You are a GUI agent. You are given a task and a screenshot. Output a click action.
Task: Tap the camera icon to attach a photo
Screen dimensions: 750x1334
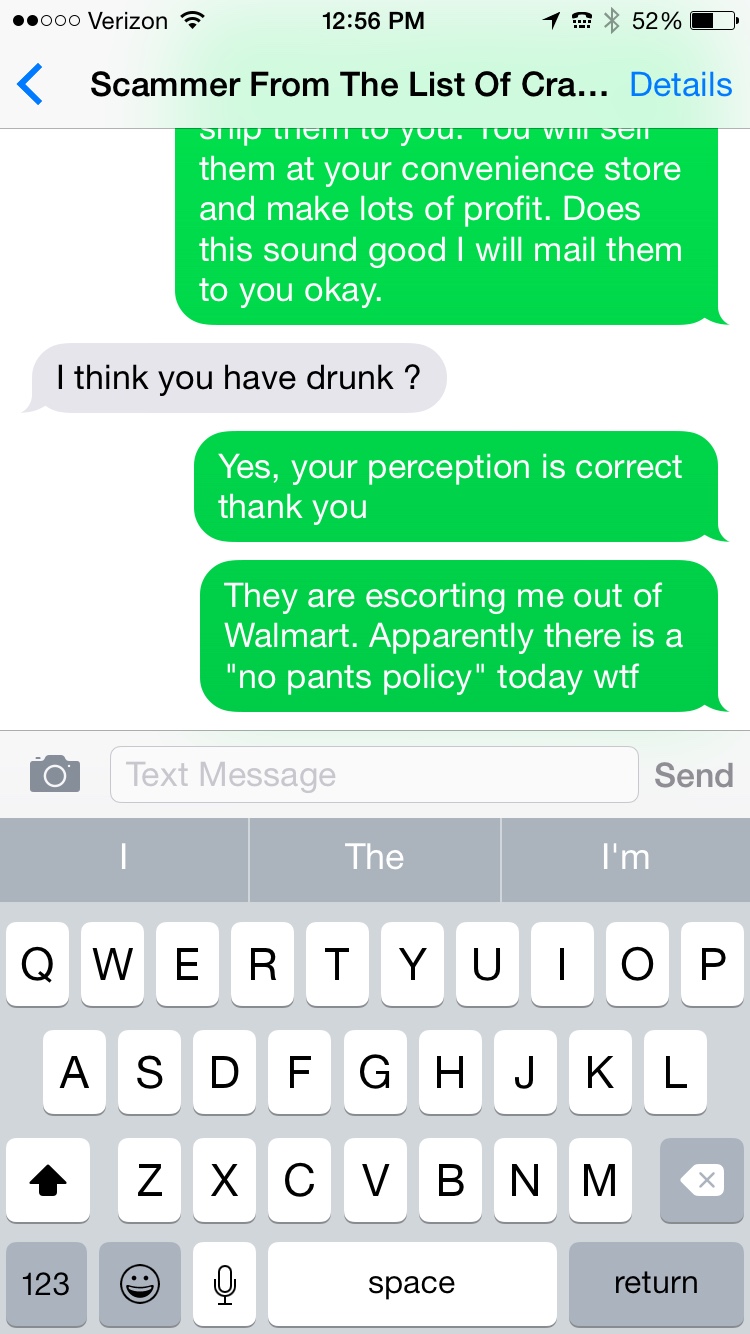pyautogui.click(x=54, y=775)
